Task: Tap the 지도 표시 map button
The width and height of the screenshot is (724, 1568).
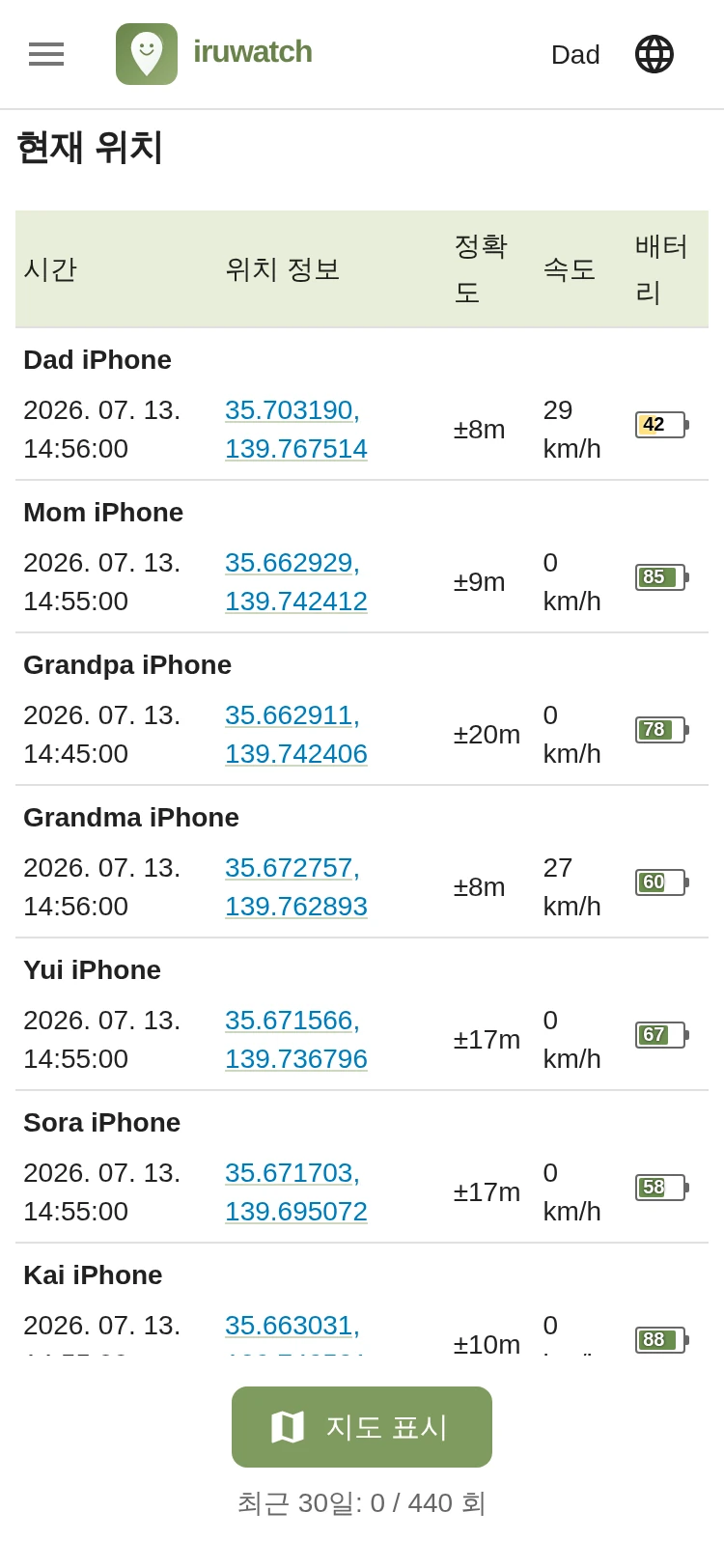Action: tap(362, 1427)
